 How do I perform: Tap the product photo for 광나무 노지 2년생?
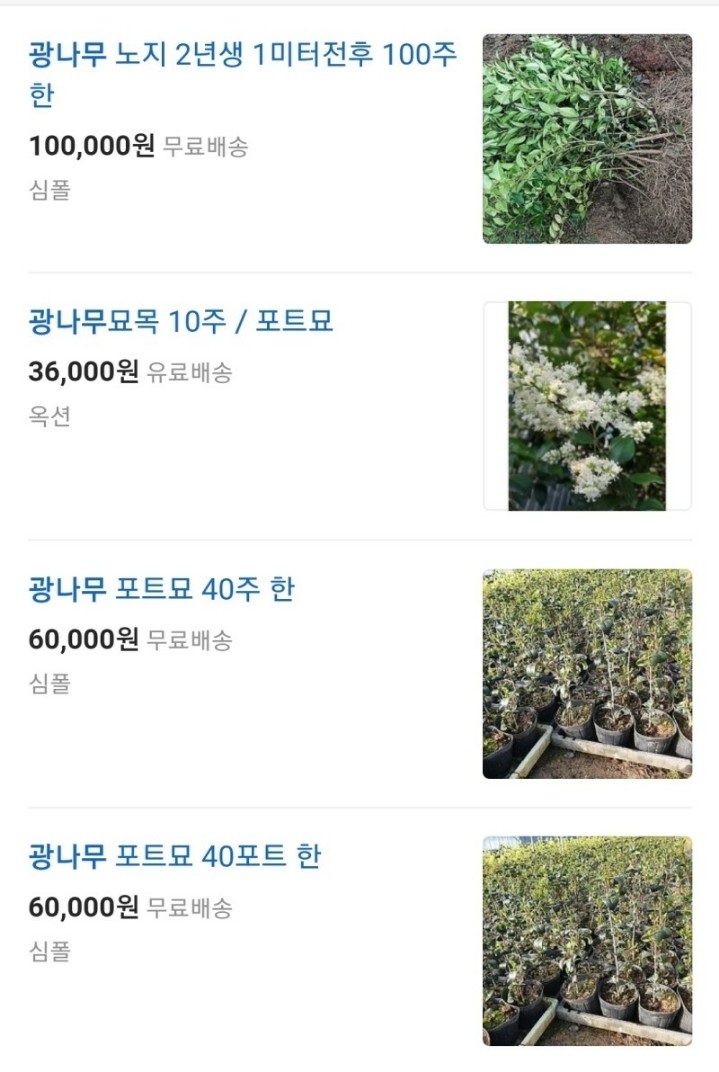tap(587, 139)
